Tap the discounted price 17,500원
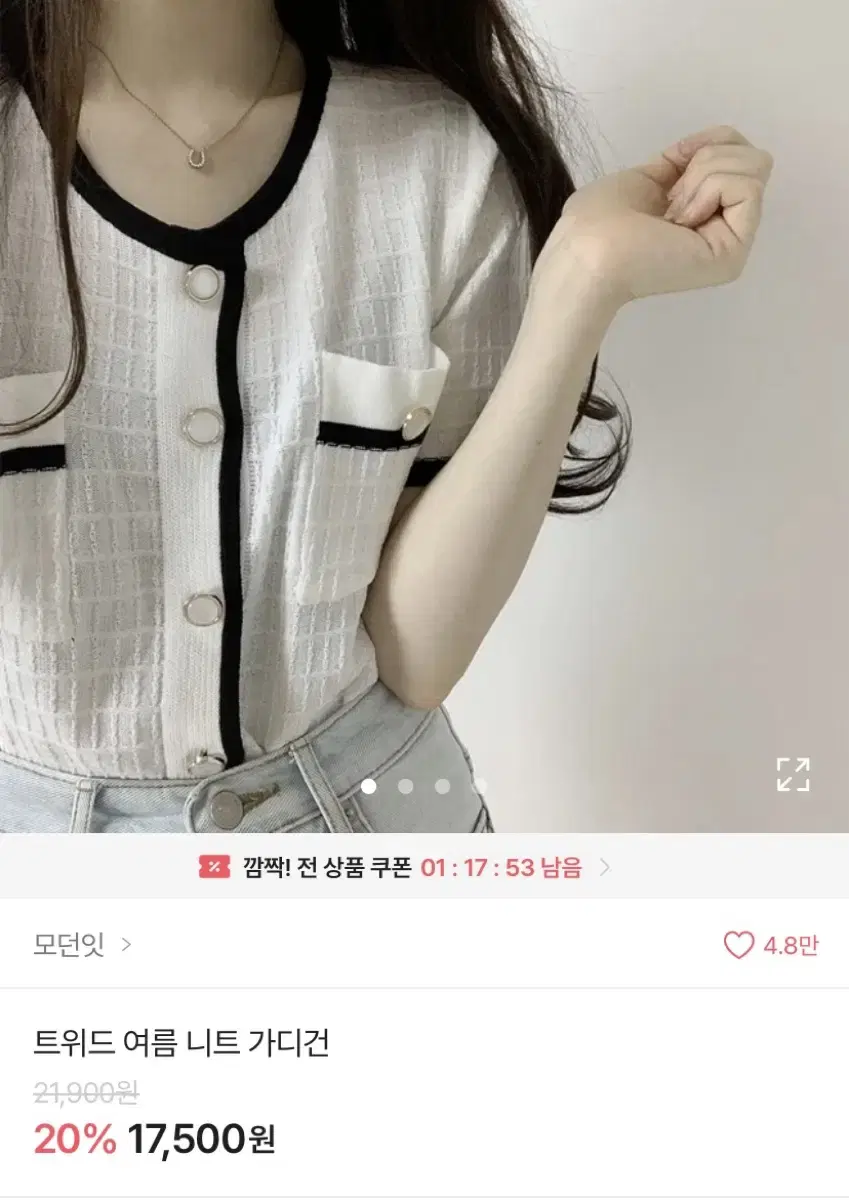Screen dimensions: 849x1200 tap(198, 1138)
